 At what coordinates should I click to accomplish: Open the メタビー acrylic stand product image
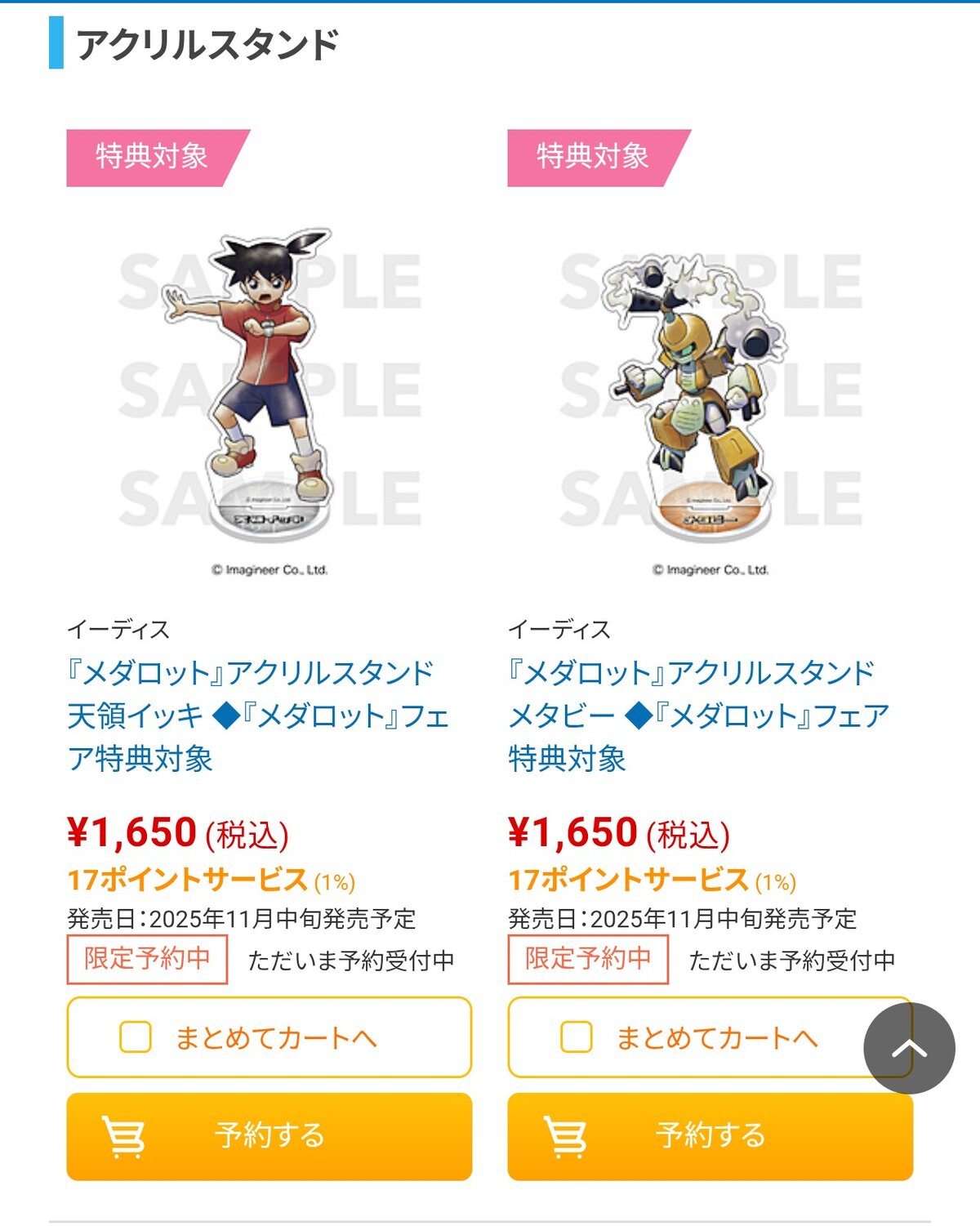710,392
